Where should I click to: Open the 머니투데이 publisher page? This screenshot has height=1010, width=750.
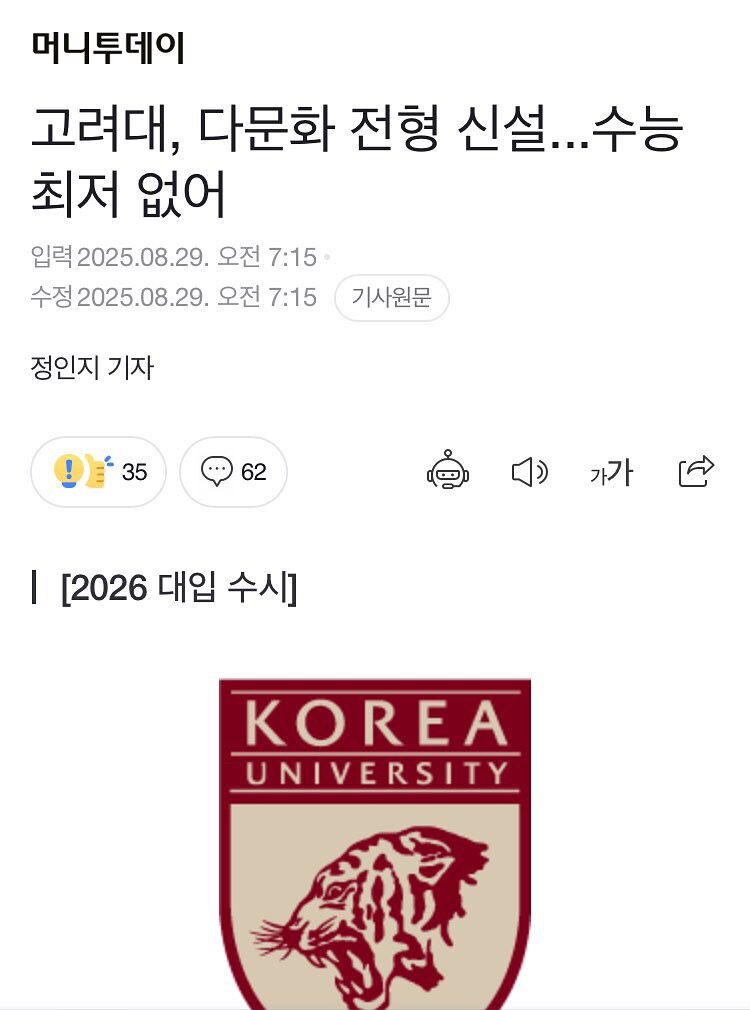108,48
